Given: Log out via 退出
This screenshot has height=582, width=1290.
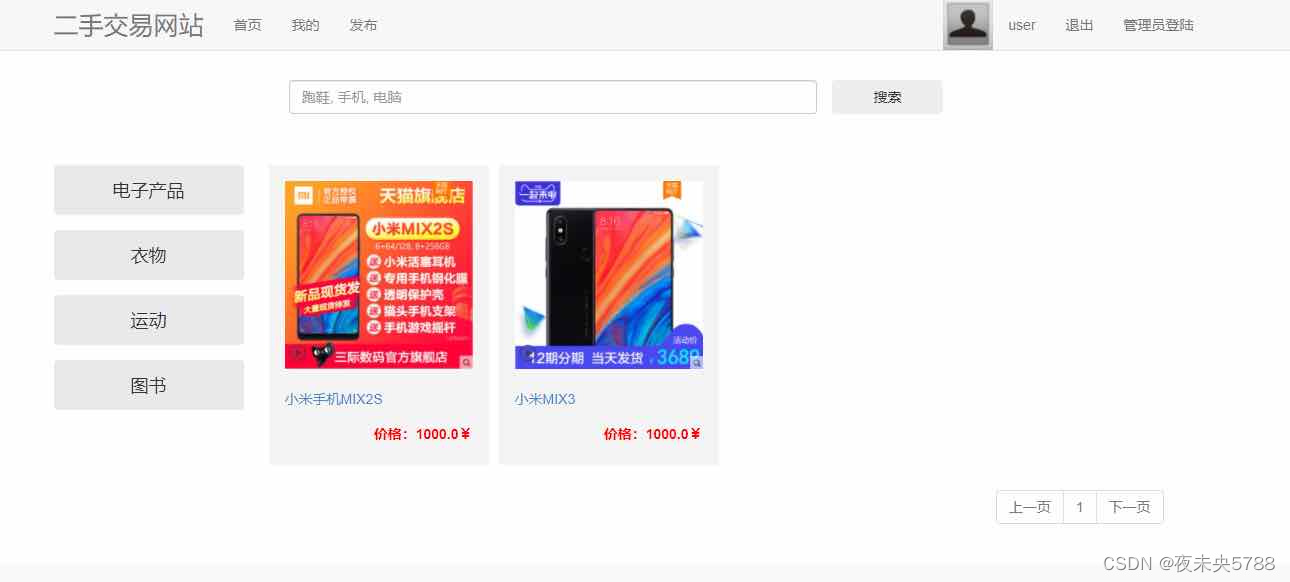Looking at the screenshot, I should click(1079, 25).
